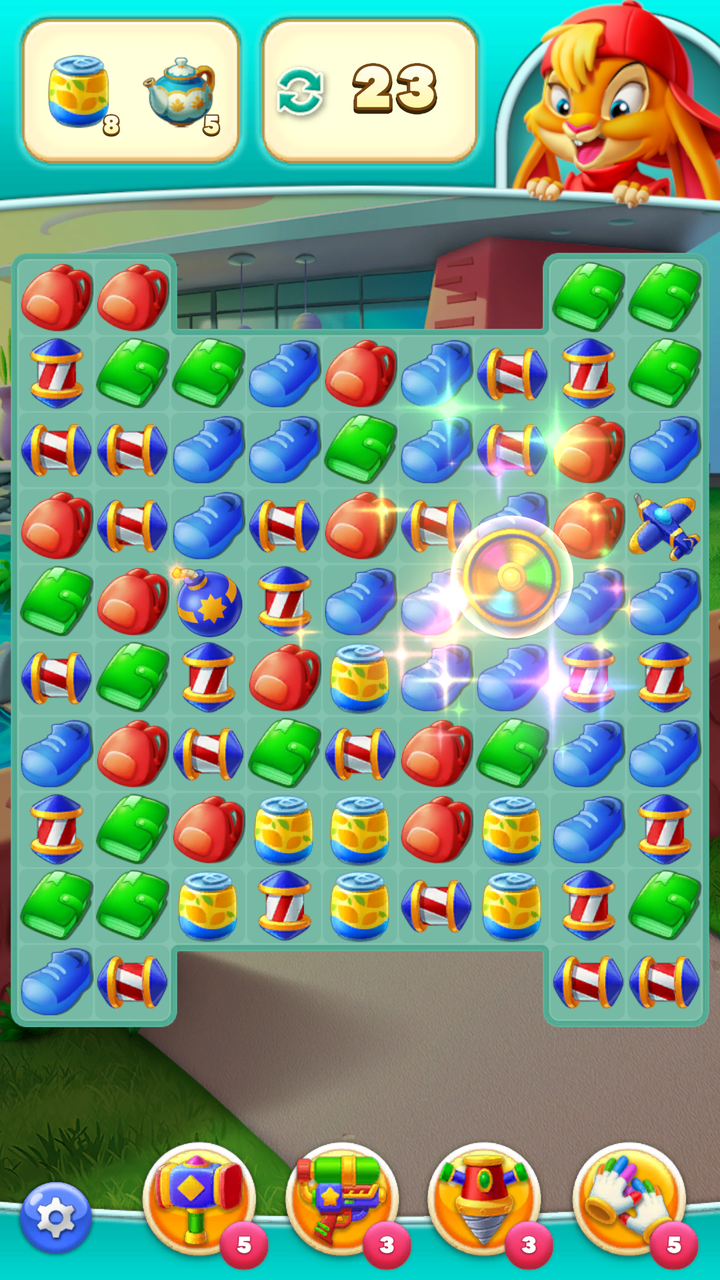Tap the rainbow disc power-up
This screenshot has width=720, height=1280.
[511, 576]
